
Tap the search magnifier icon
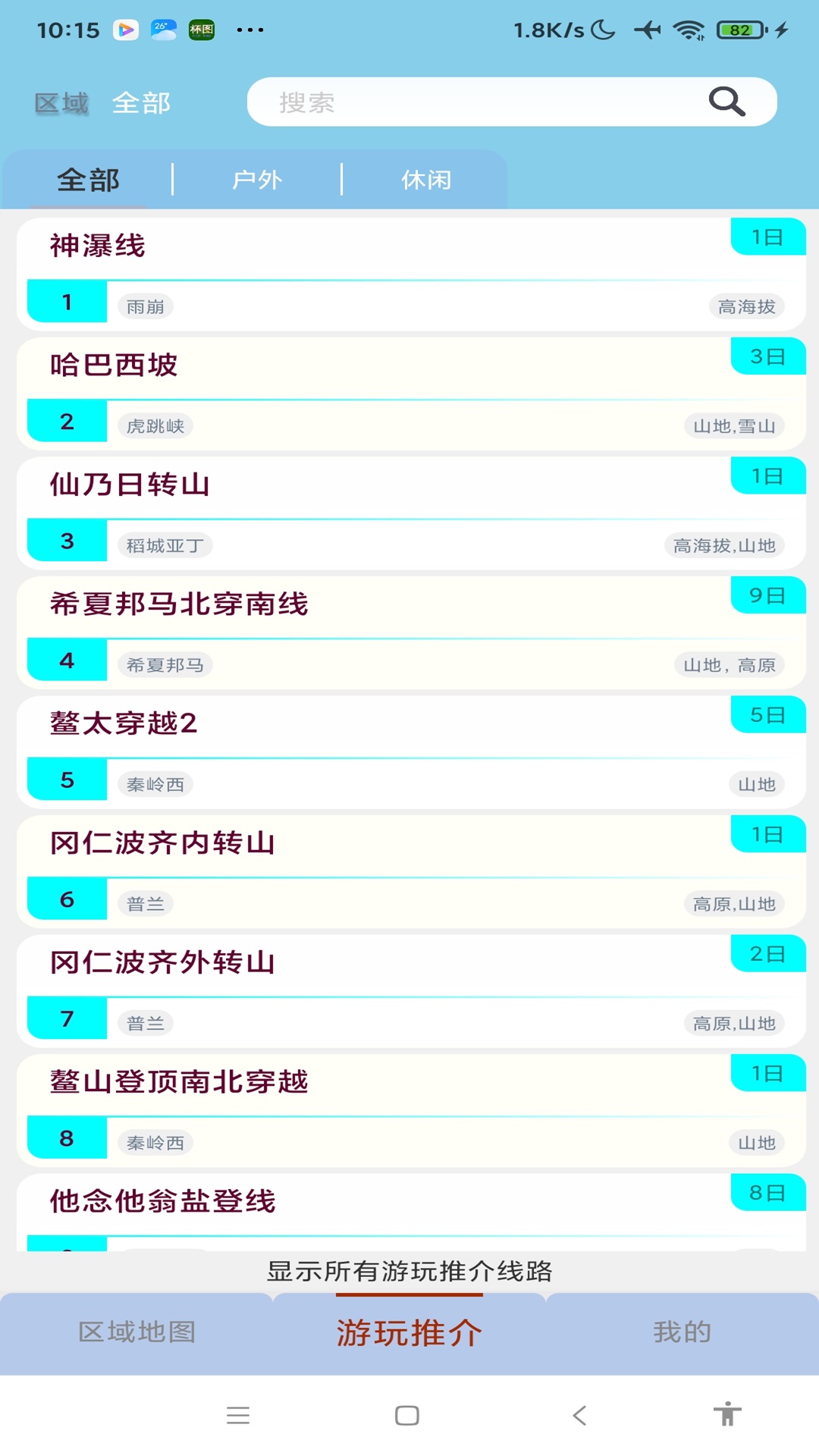[726, 102]
